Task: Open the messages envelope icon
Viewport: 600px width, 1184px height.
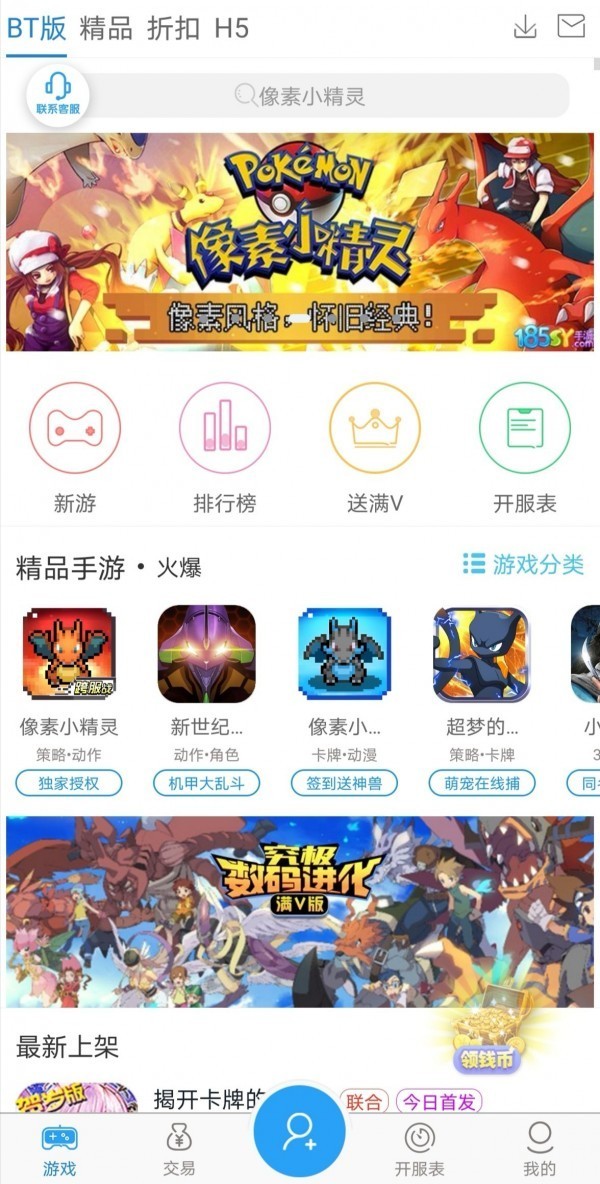Action: (571, 26)
